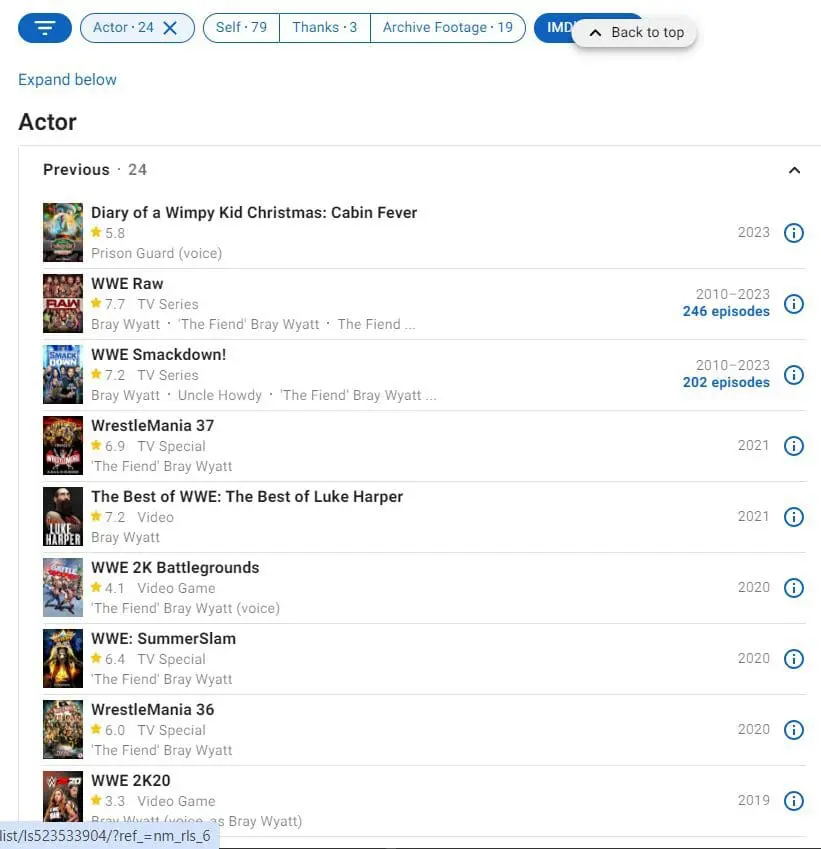
Task: Filter credits by Archive Footage
Action: click(447, 28)
